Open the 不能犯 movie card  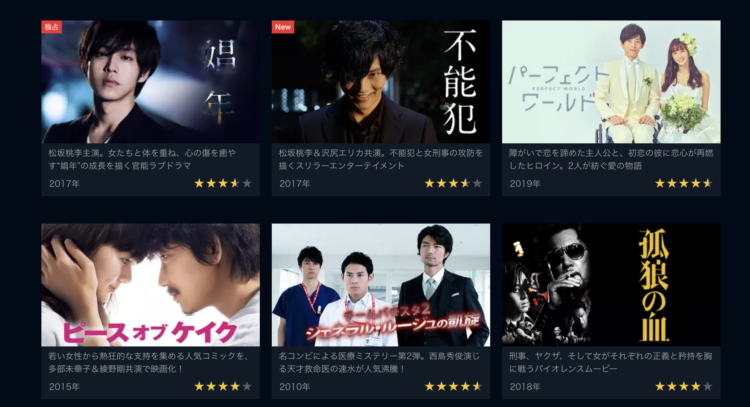click(x=381, y=82)
